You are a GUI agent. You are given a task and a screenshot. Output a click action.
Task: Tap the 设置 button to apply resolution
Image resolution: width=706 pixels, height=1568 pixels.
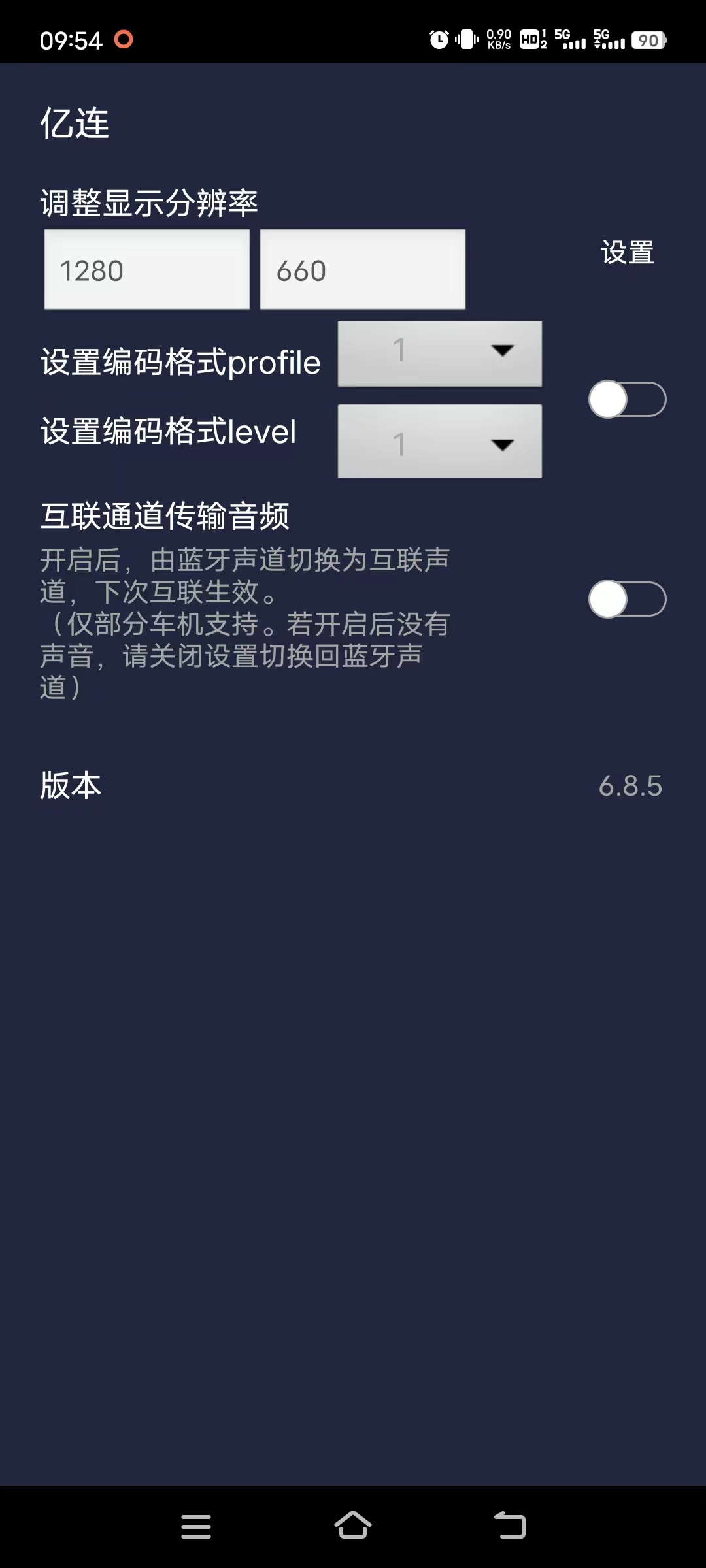coord(627,253)
